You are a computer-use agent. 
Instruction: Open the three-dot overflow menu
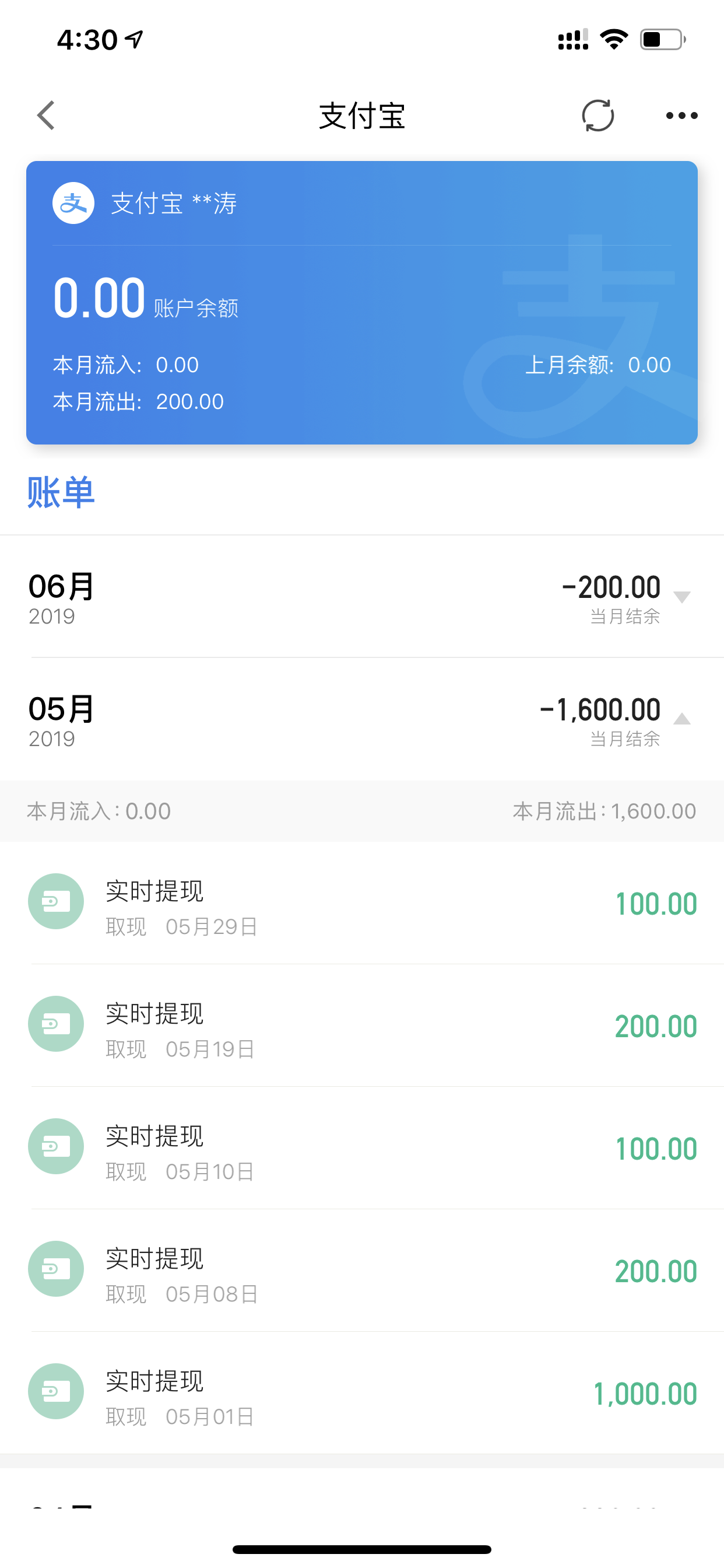[x=681, y=116]
